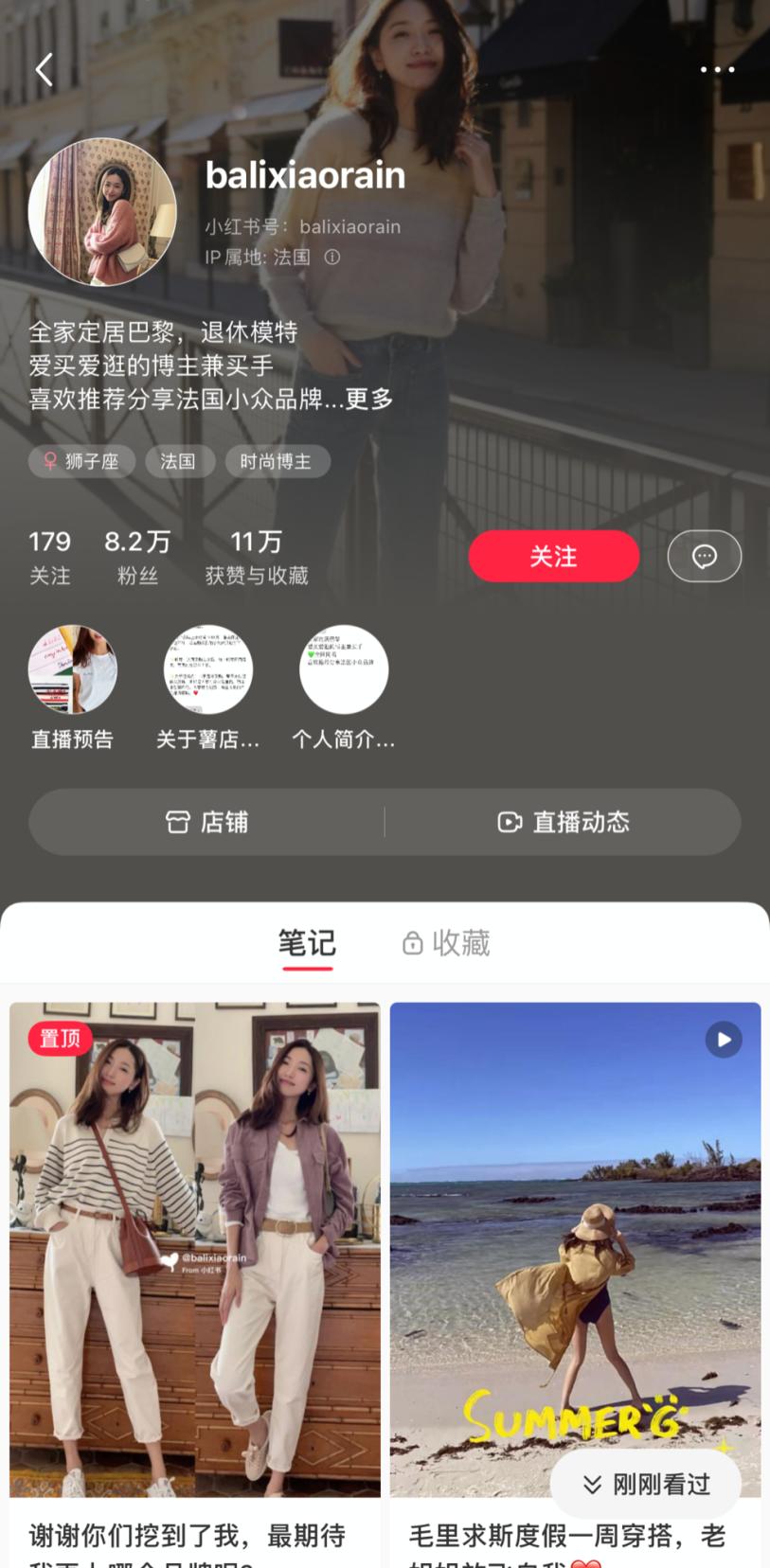The image size is (770, 1568).
Task: Open the 直播预告 highlight circle
Action: point(73,669)
